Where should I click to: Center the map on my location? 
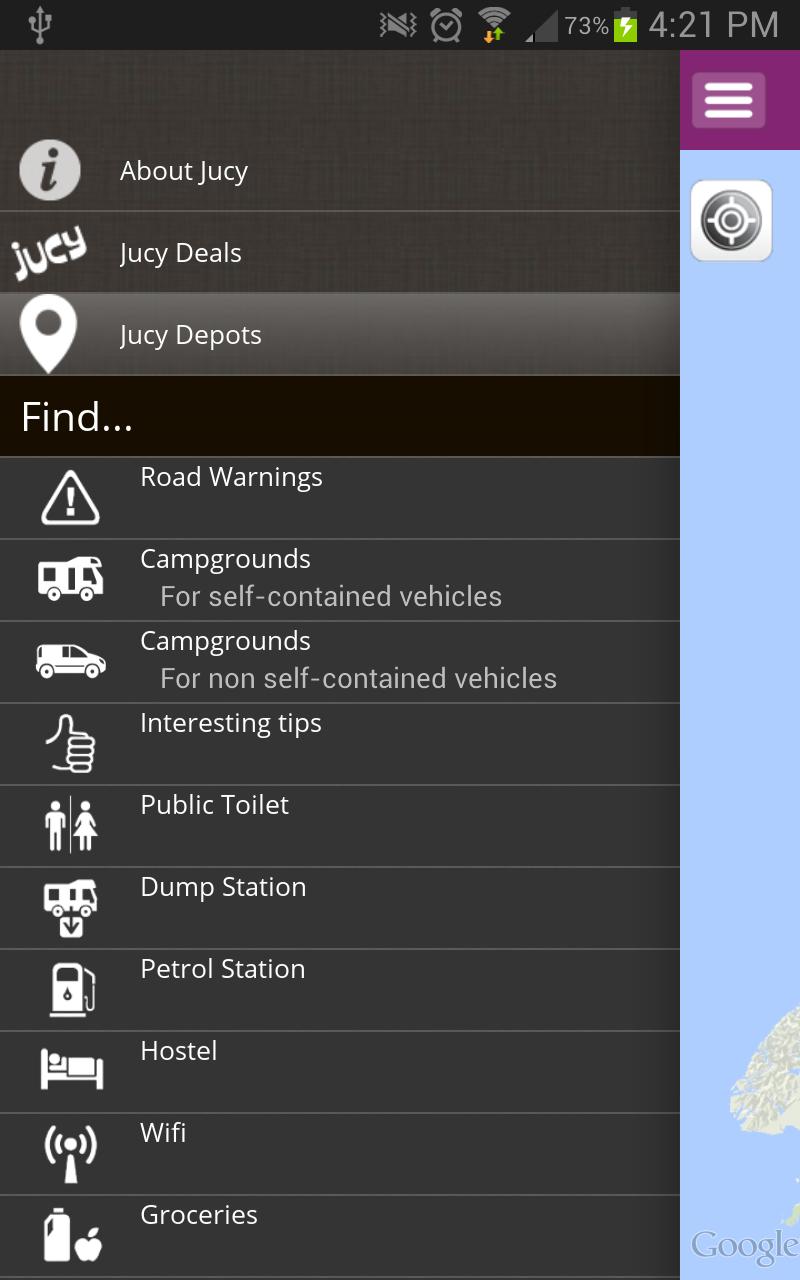[731, 221]
